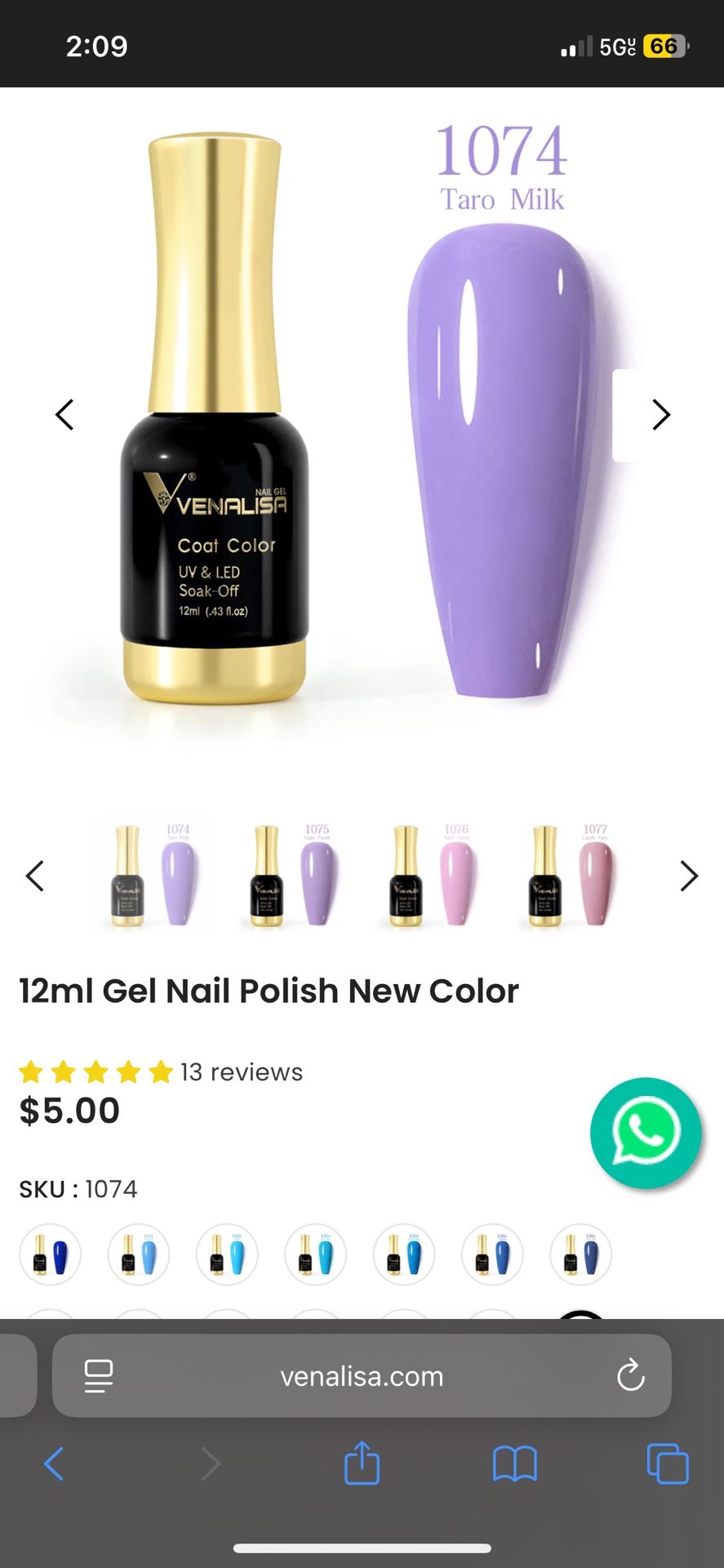724x1568 pixels.
Task: Tap the address bar showing venalisa.com
Action: coord(362,1376)
